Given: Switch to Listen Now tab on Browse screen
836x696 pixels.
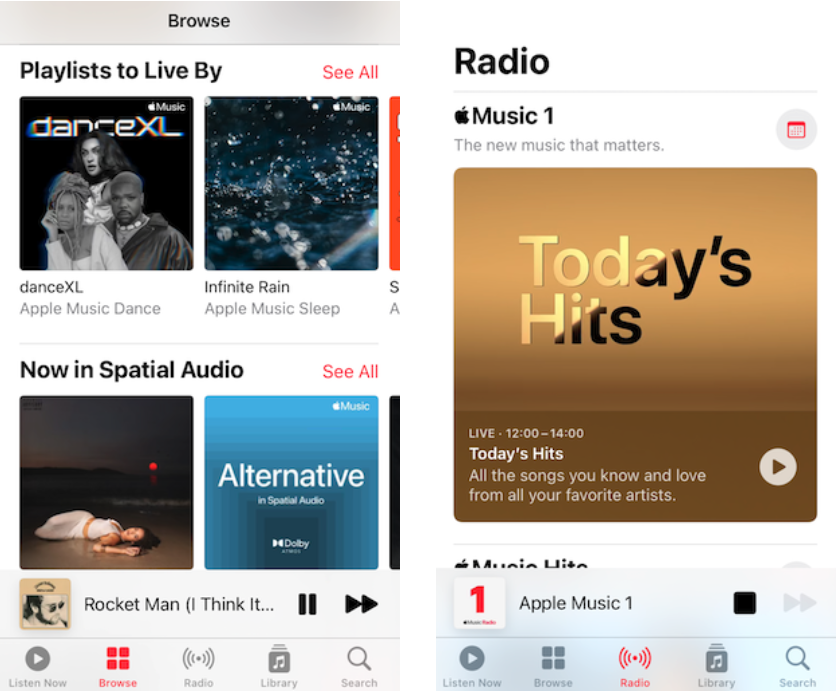Looking at the screenshot, I should pos(37,666).
